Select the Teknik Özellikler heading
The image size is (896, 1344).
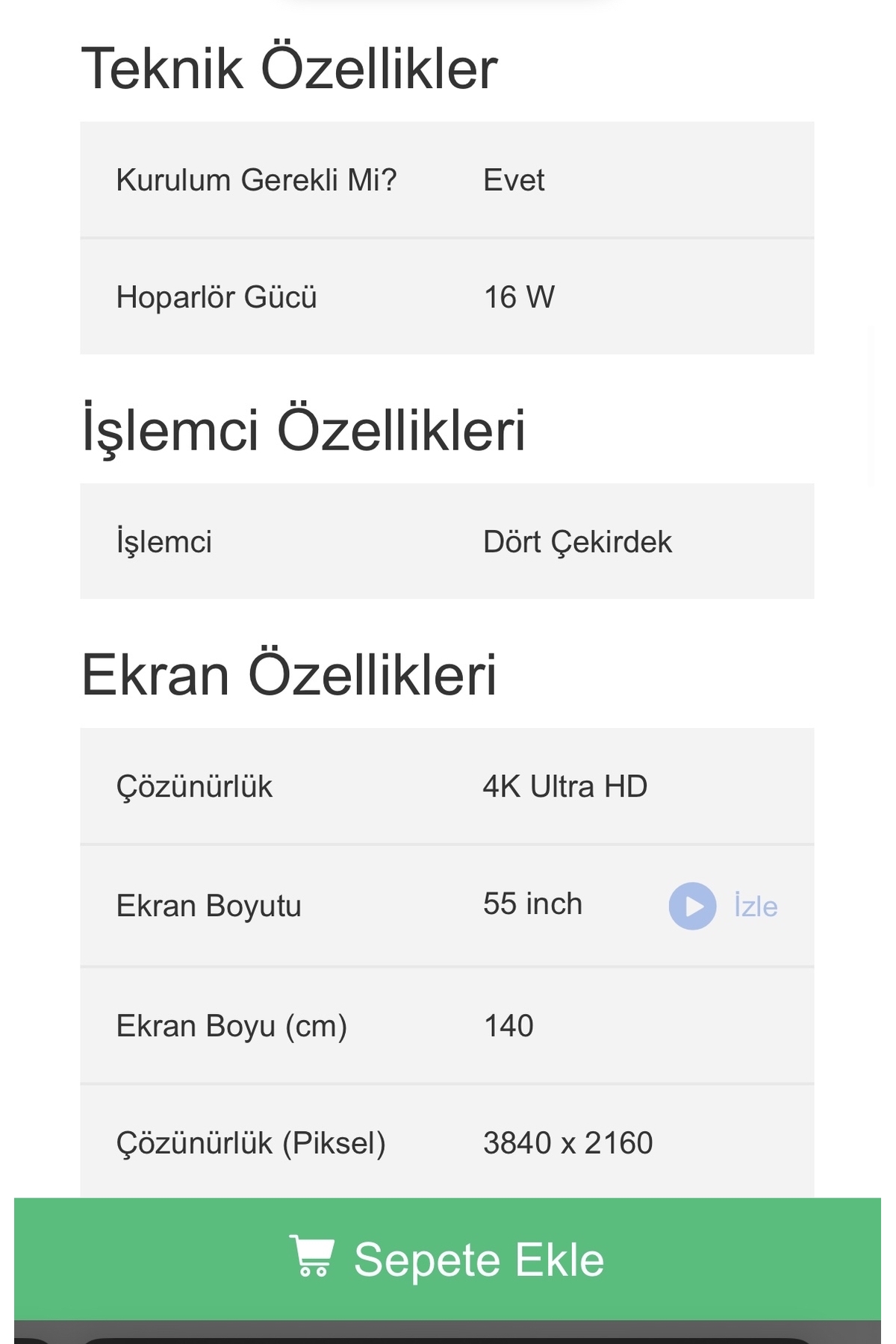point(291,67)
